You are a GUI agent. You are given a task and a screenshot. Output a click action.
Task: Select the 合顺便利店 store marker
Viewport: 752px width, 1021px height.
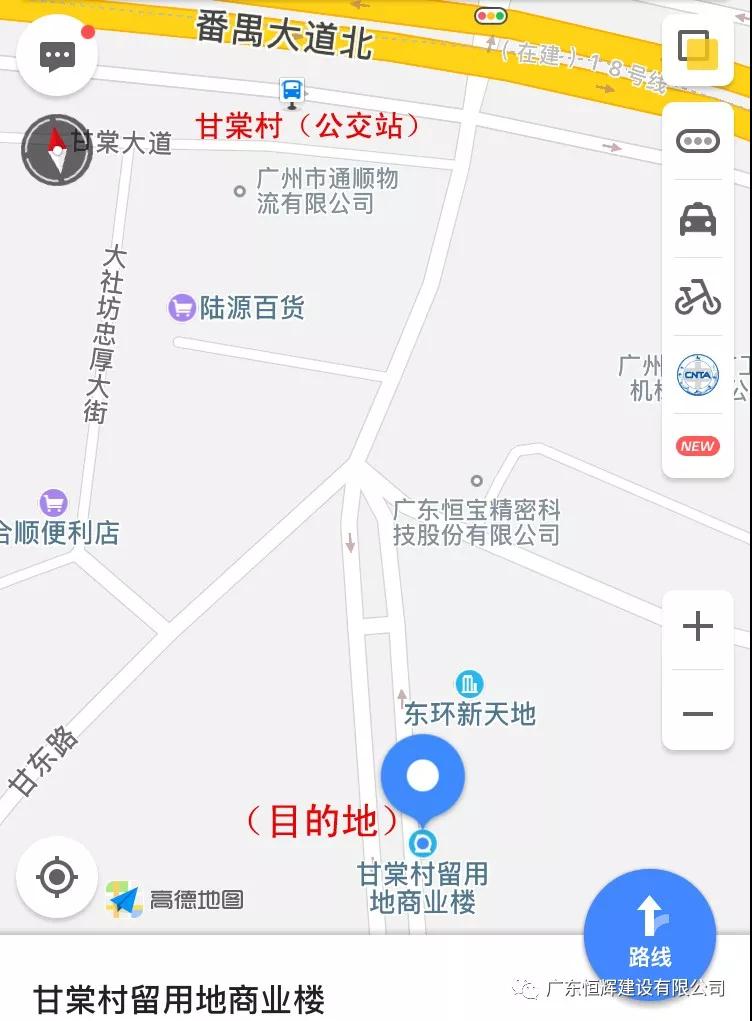tap(53, 503)
